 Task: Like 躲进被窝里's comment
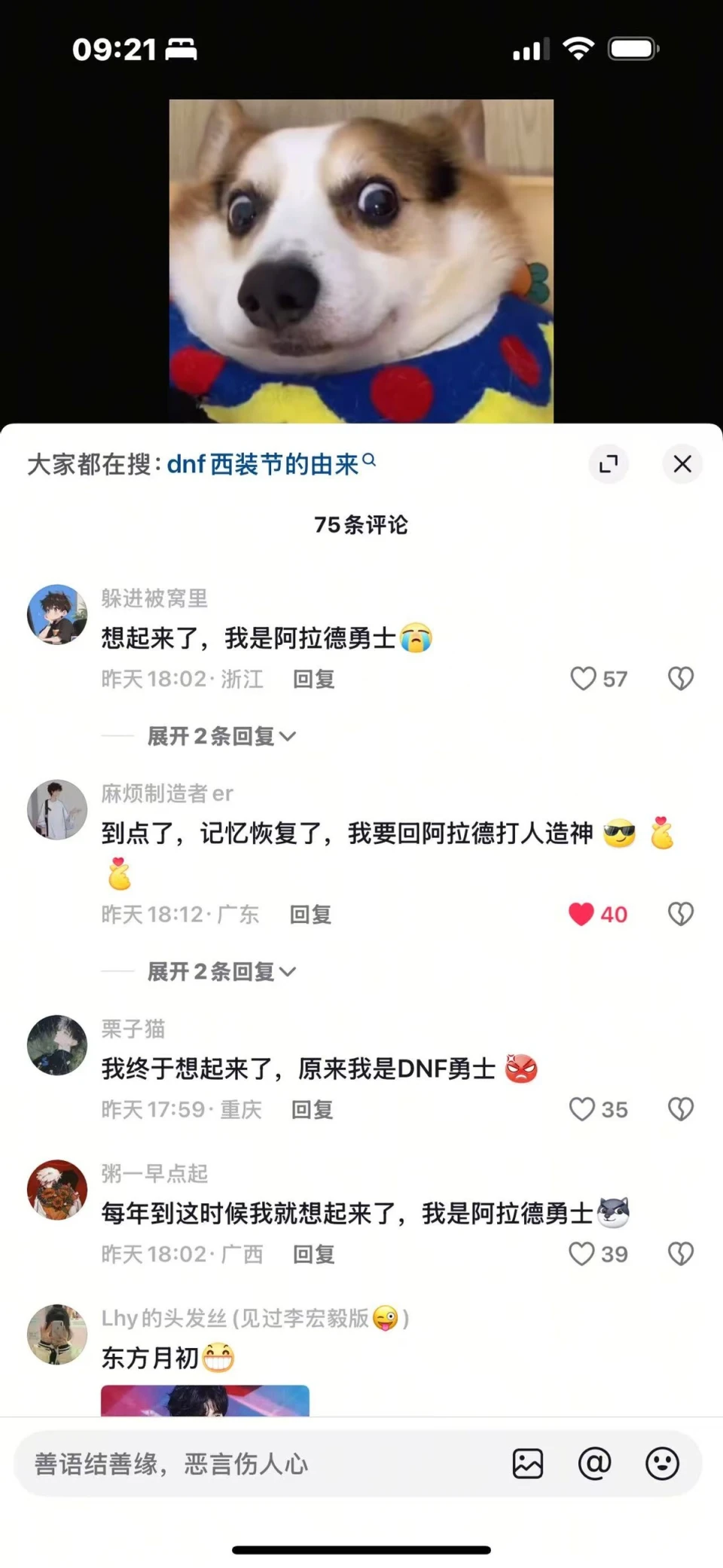click(x=583, y=679)
